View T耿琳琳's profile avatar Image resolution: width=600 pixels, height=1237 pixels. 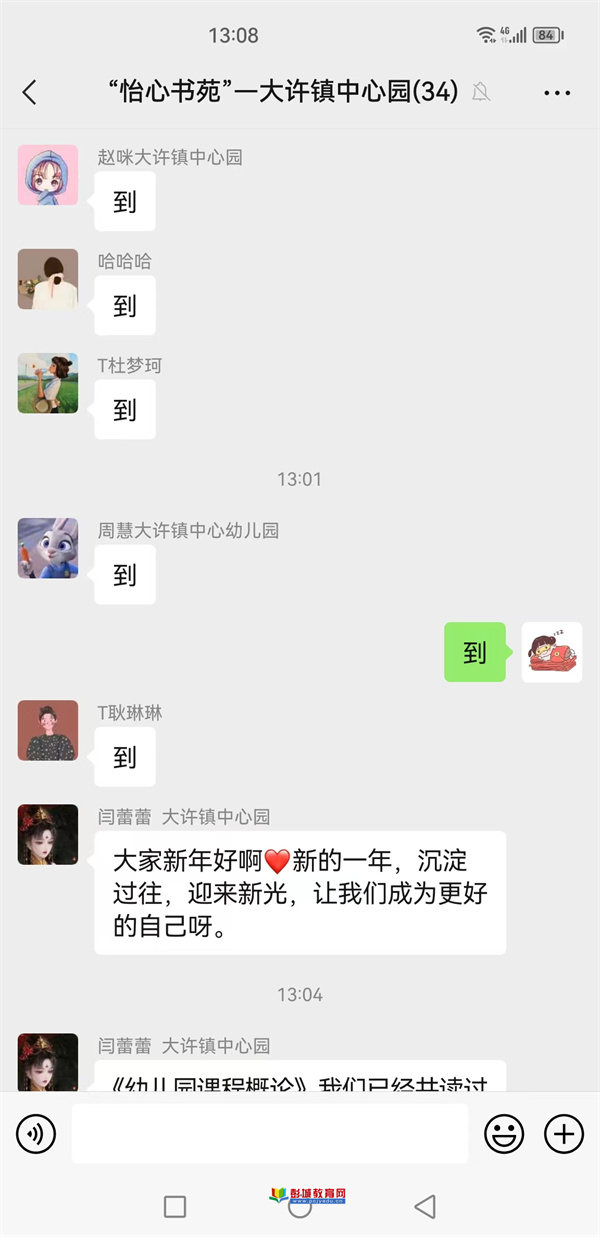(x=48, y=730)
